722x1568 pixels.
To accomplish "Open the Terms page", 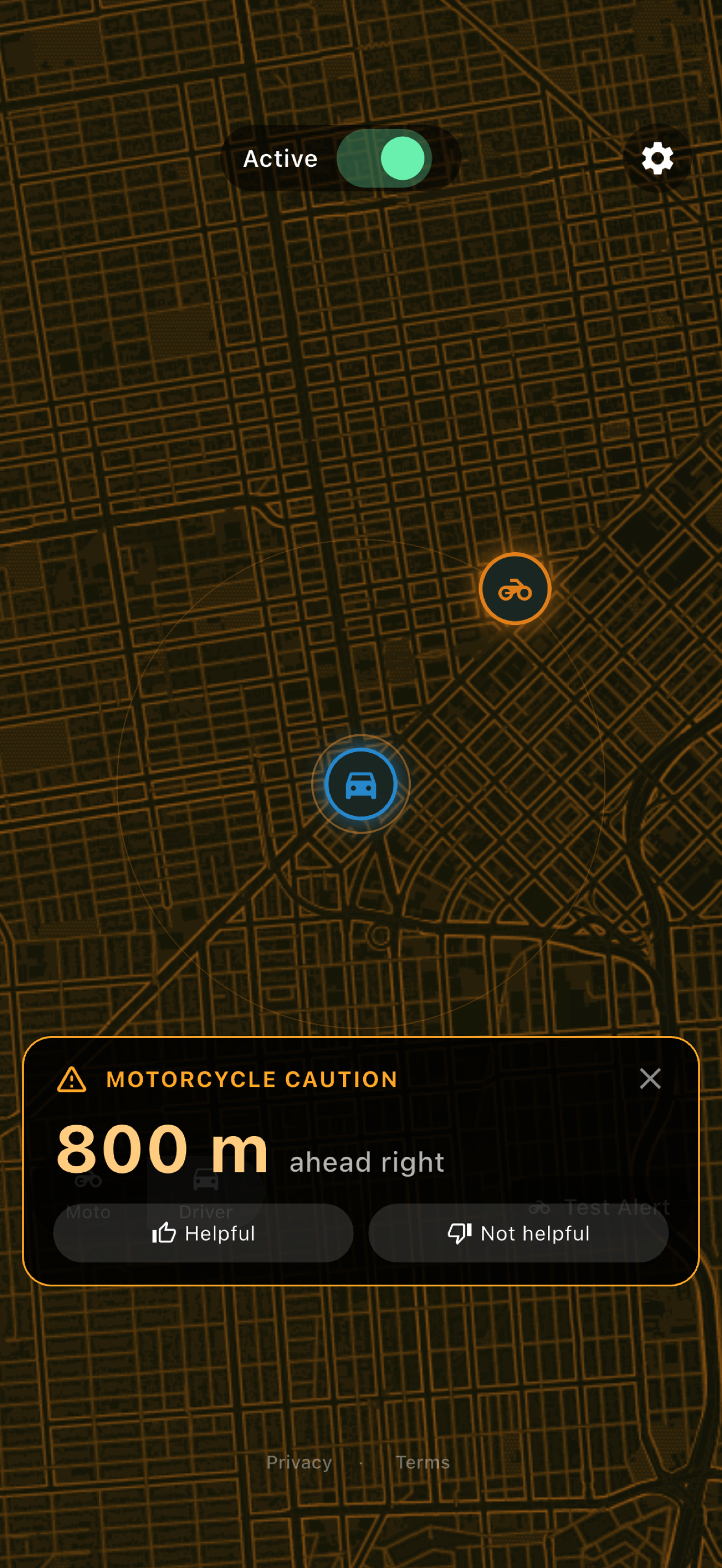I will [423, 1462].
